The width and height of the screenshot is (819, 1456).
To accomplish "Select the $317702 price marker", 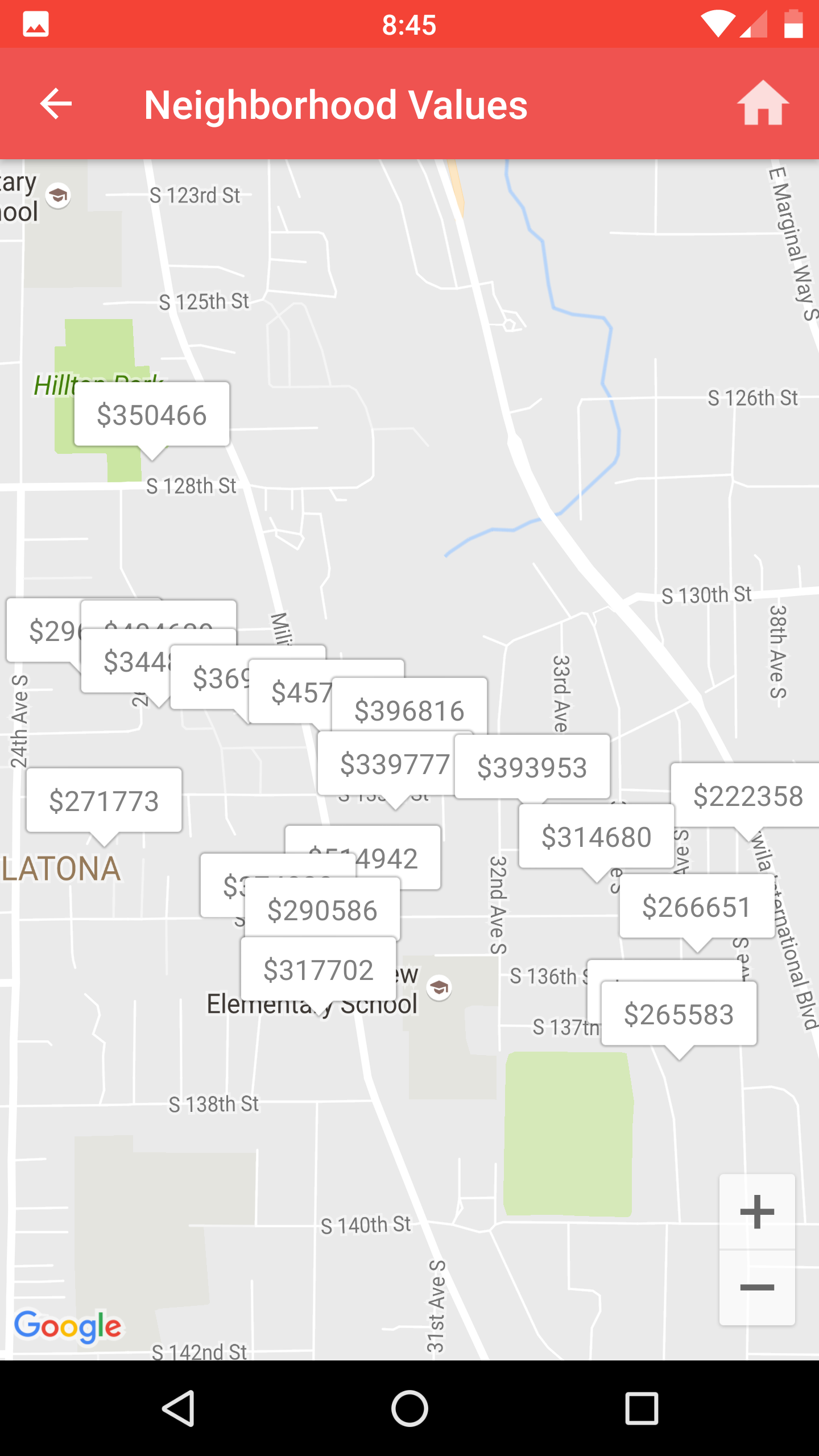I will tap(318, 970).
